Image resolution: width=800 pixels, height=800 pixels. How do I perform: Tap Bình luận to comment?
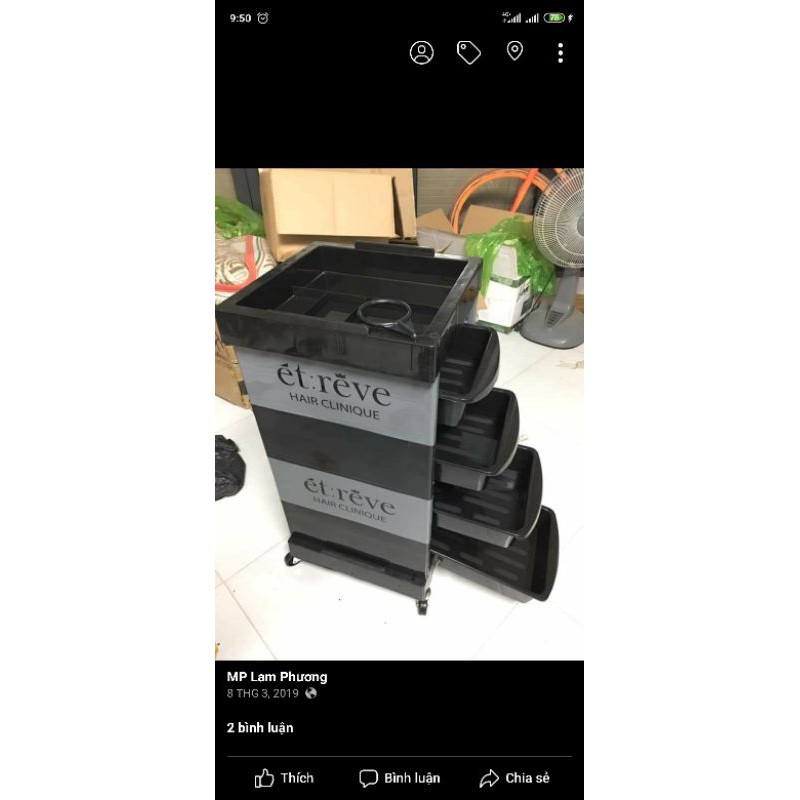tap(400, 778)
